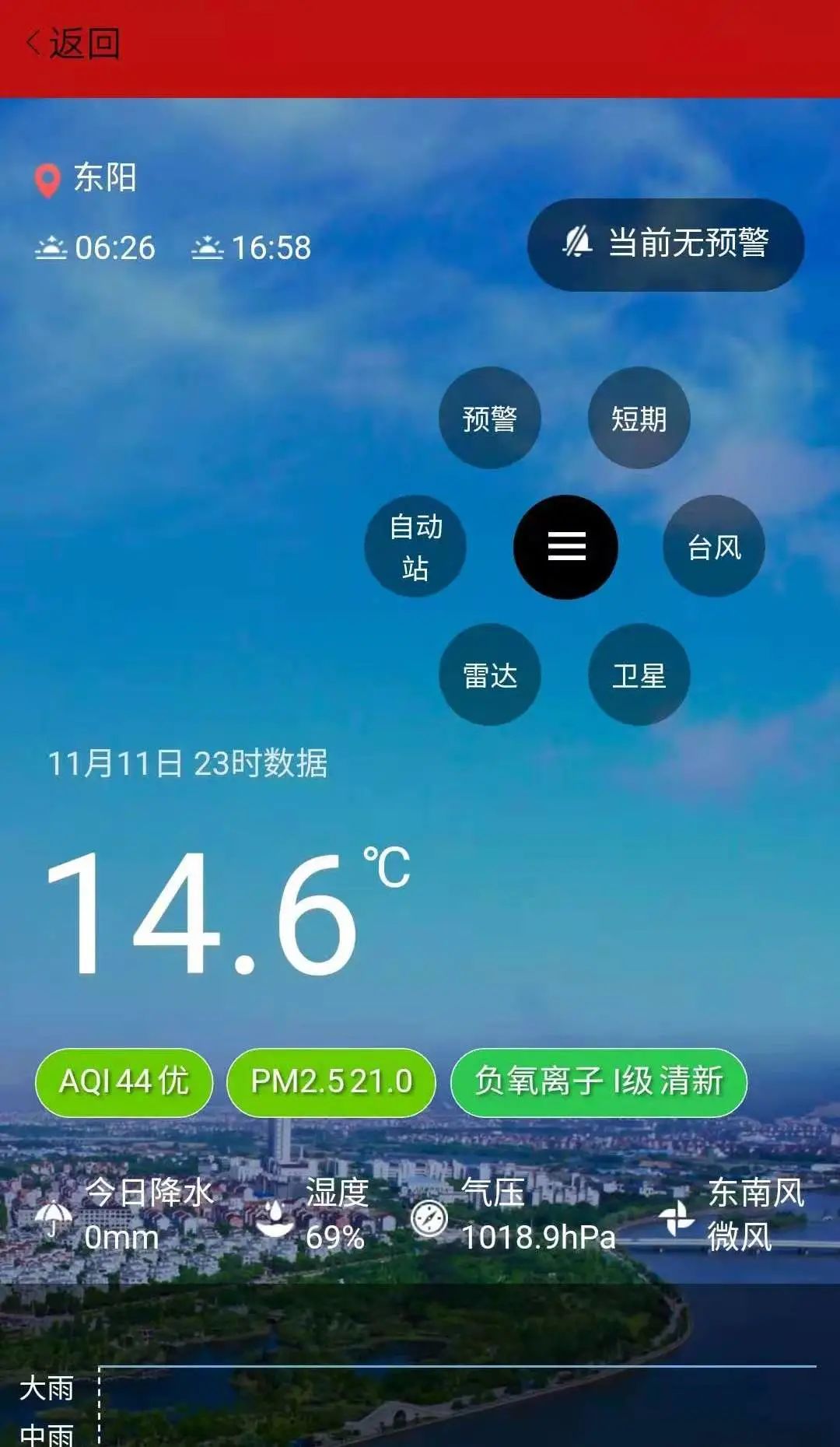
Task: Show the 雷达 radar map
Action: [490, 674]
